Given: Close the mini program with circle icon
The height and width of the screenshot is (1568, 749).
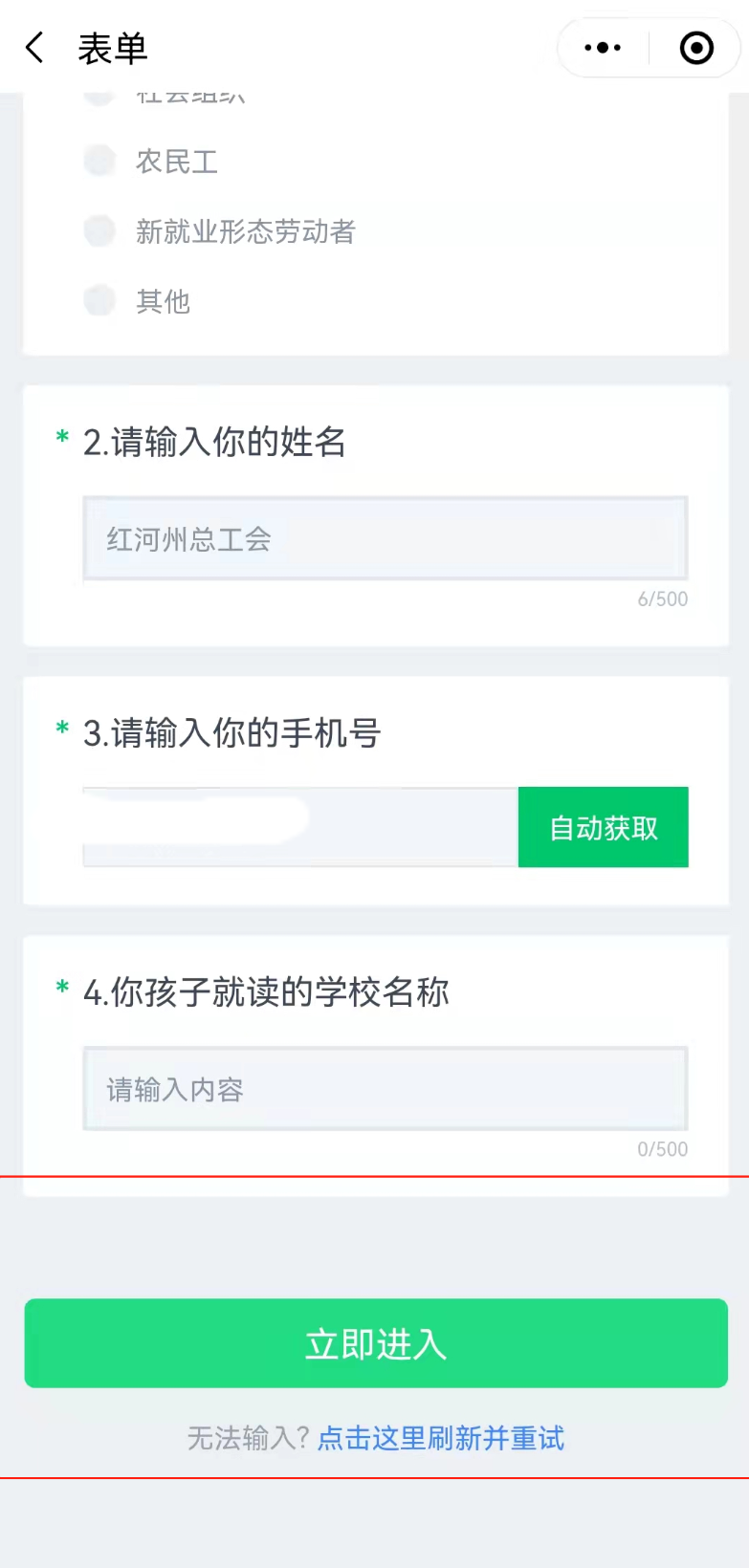Looking at the screenshot, I should point(696,47).
